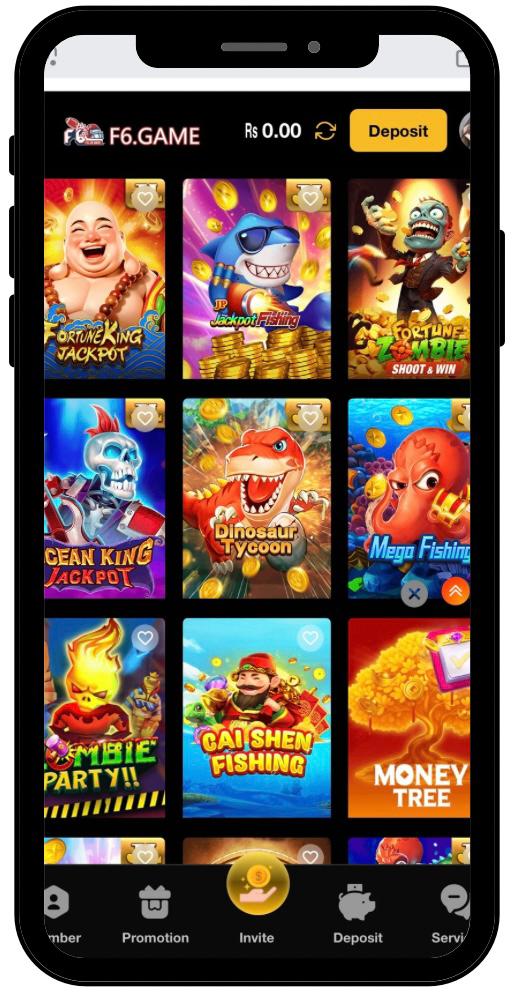This screenshot has height=1001, width=514.
Task: Open Fortune King Jackpot game
Action: [x=105, y=279]
